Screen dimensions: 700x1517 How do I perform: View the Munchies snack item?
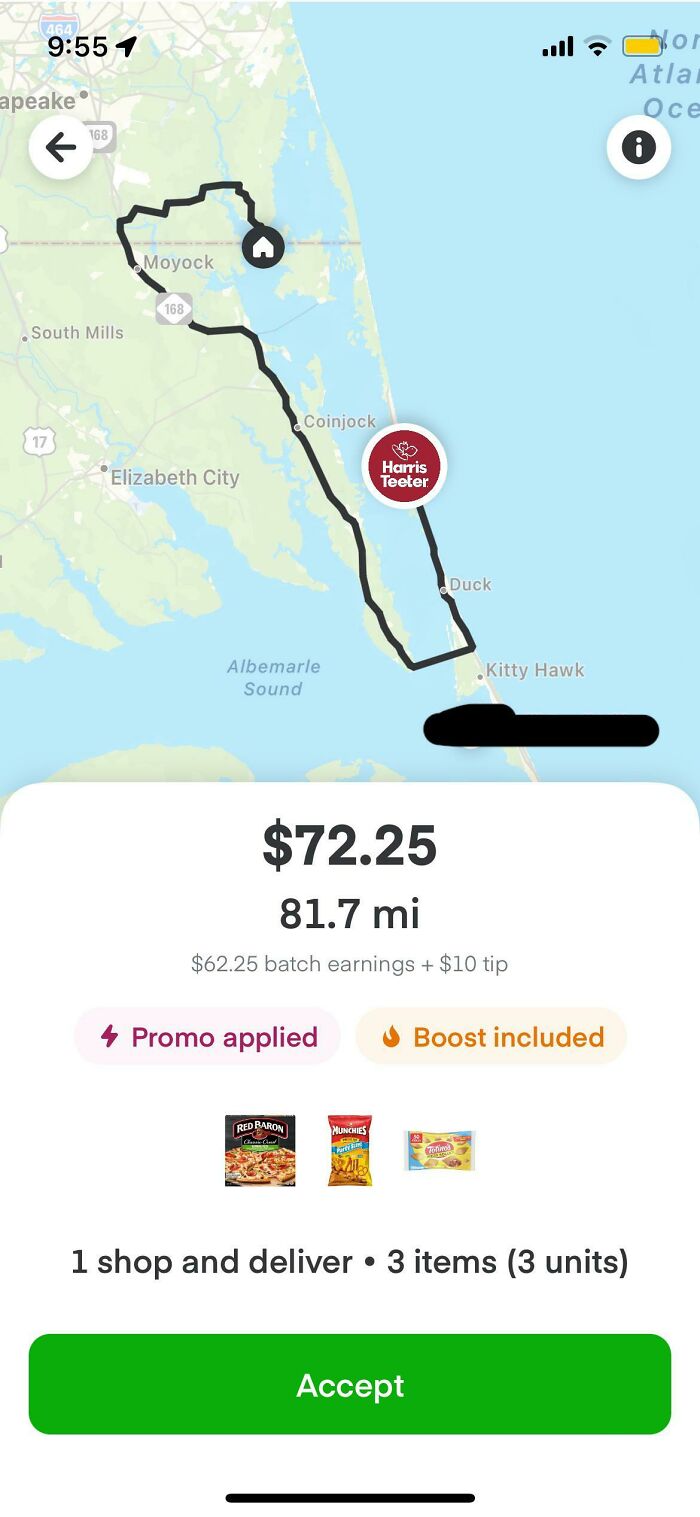350,1151
